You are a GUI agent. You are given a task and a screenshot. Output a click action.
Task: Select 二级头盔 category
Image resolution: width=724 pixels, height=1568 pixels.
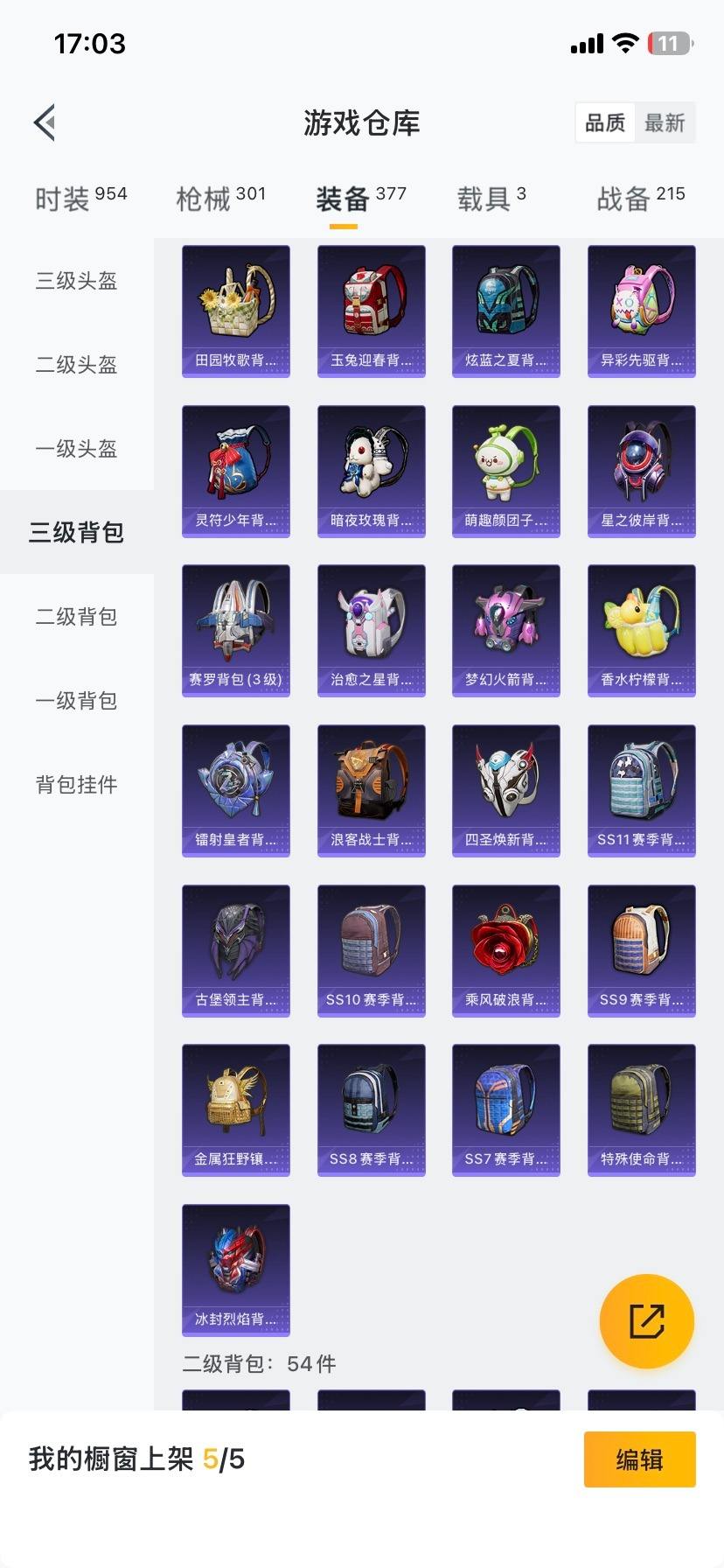pos(76,365)
